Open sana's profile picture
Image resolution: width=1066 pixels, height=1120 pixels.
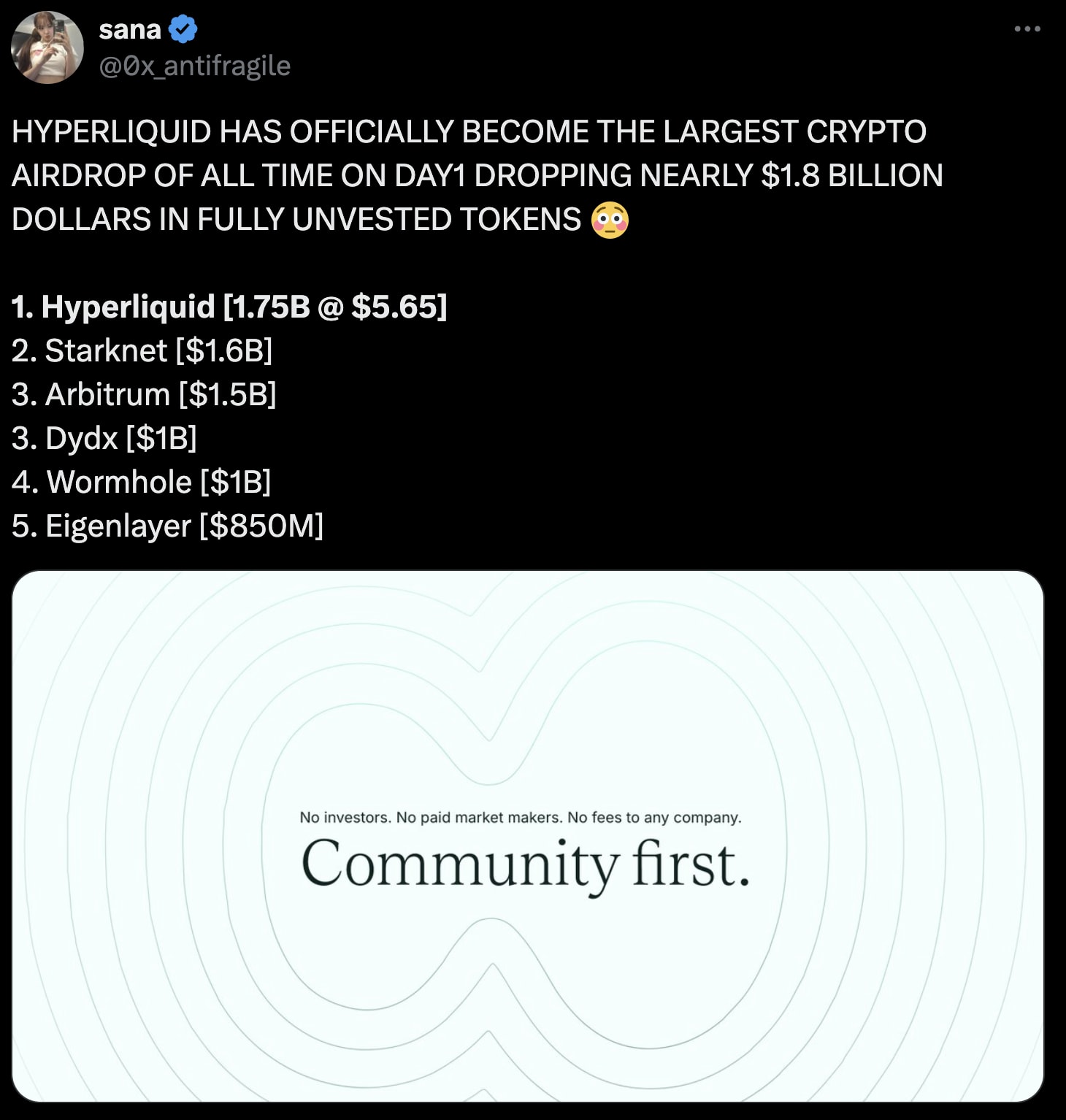(47, 47)
